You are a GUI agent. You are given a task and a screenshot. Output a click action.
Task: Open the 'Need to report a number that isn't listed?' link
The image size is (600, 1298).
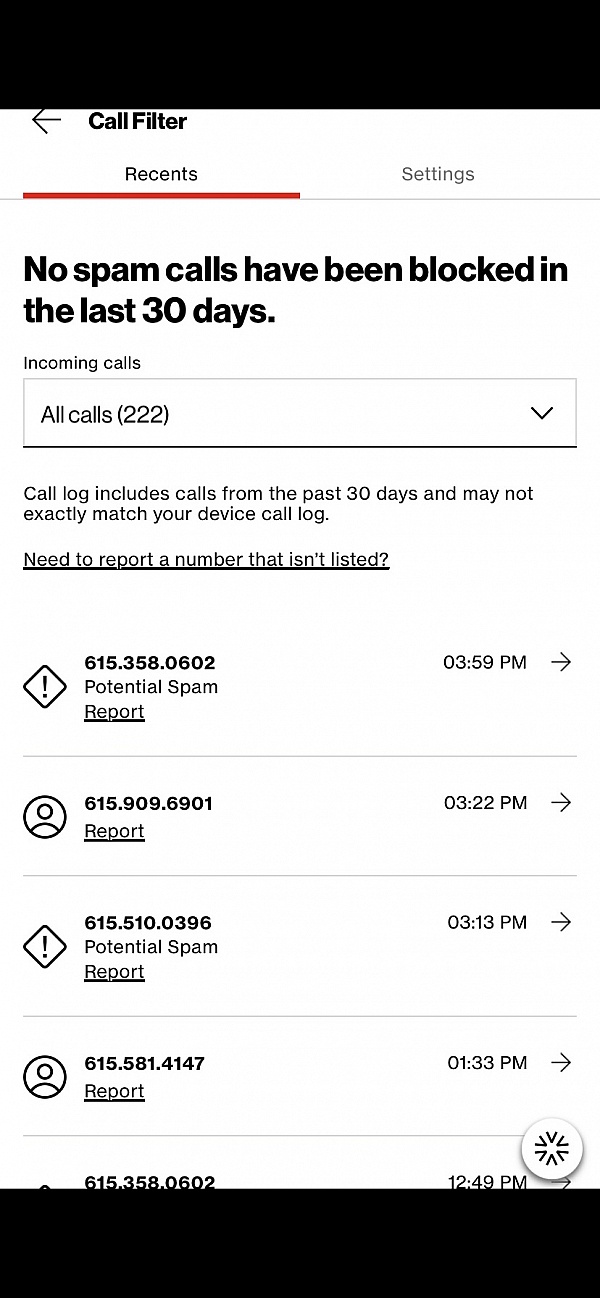(206, 559)
